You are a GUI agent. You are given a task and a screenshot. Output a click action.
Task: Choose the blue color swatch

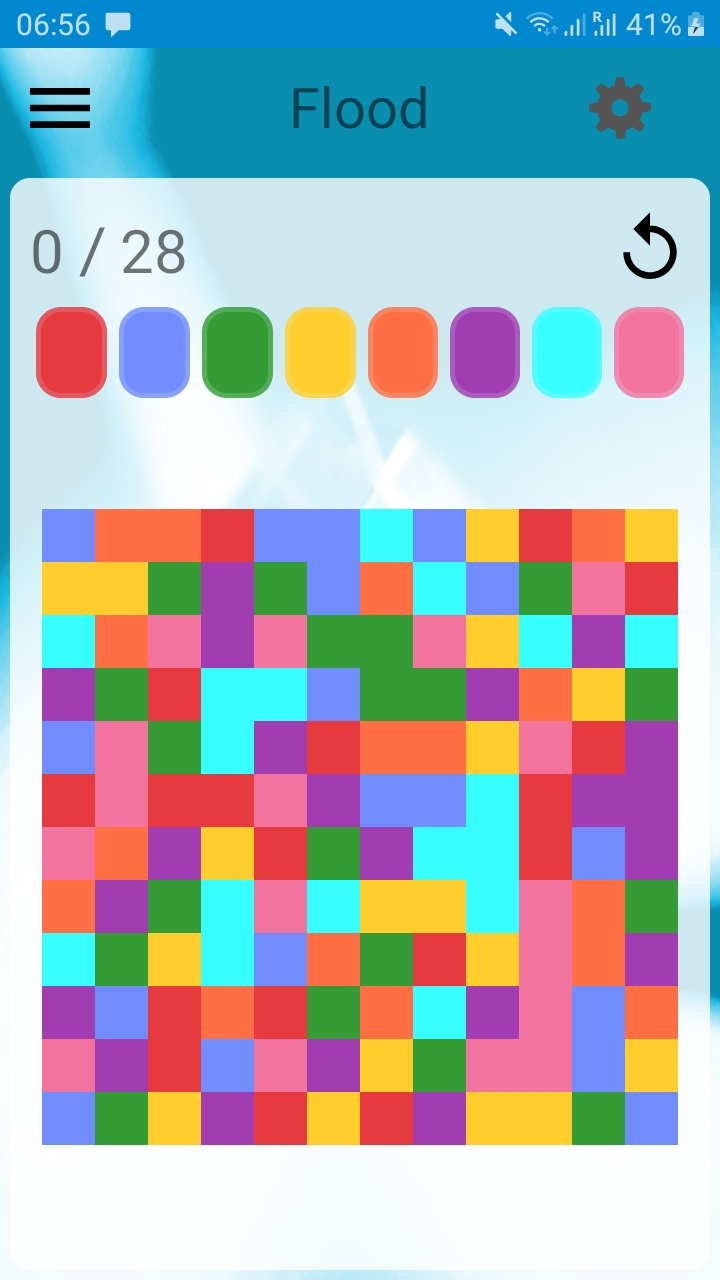pyautogui.click(x=154, y=352)
